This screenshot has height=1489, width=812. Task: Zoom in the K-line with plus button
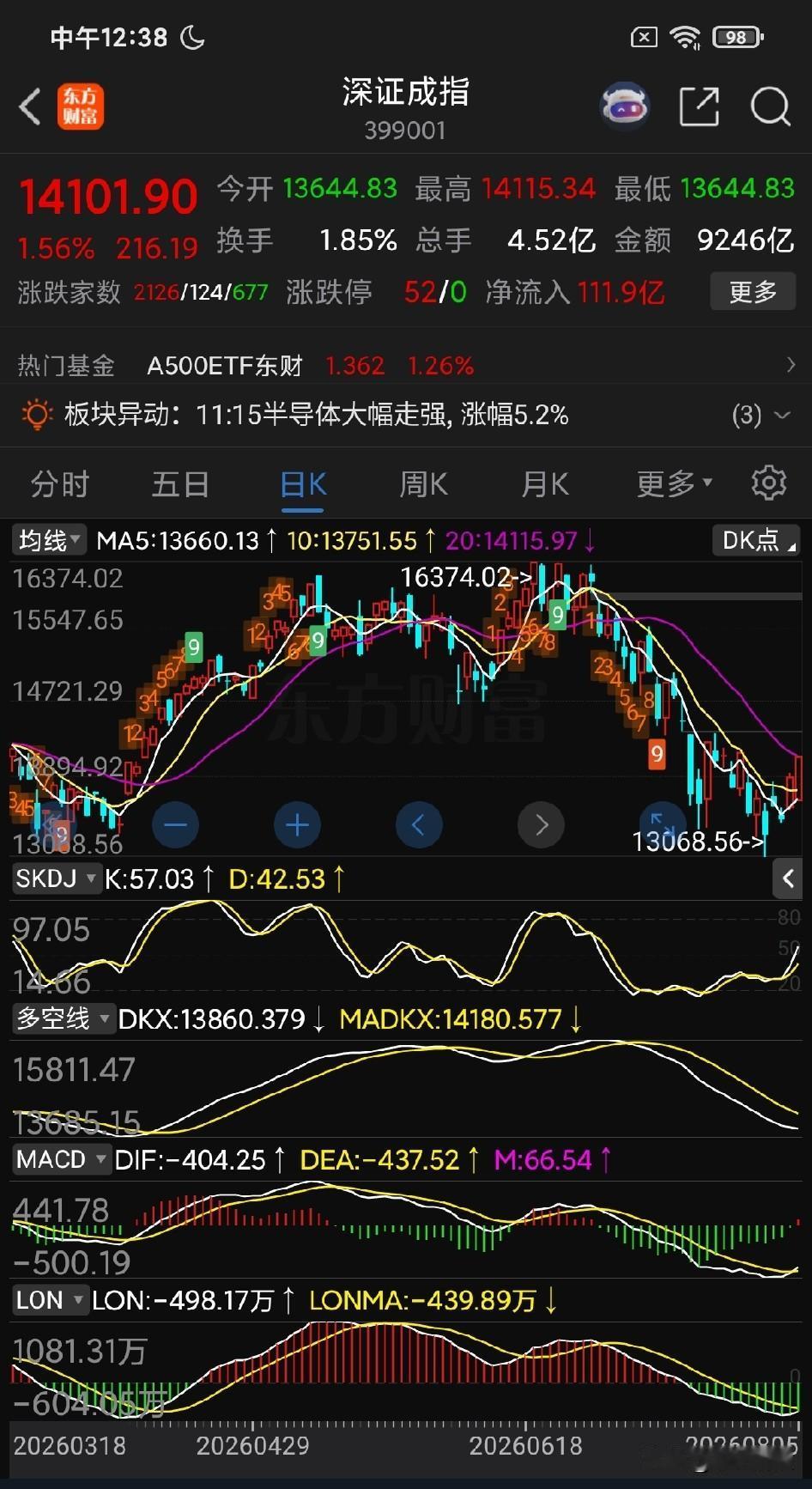(x=297, y=825)
